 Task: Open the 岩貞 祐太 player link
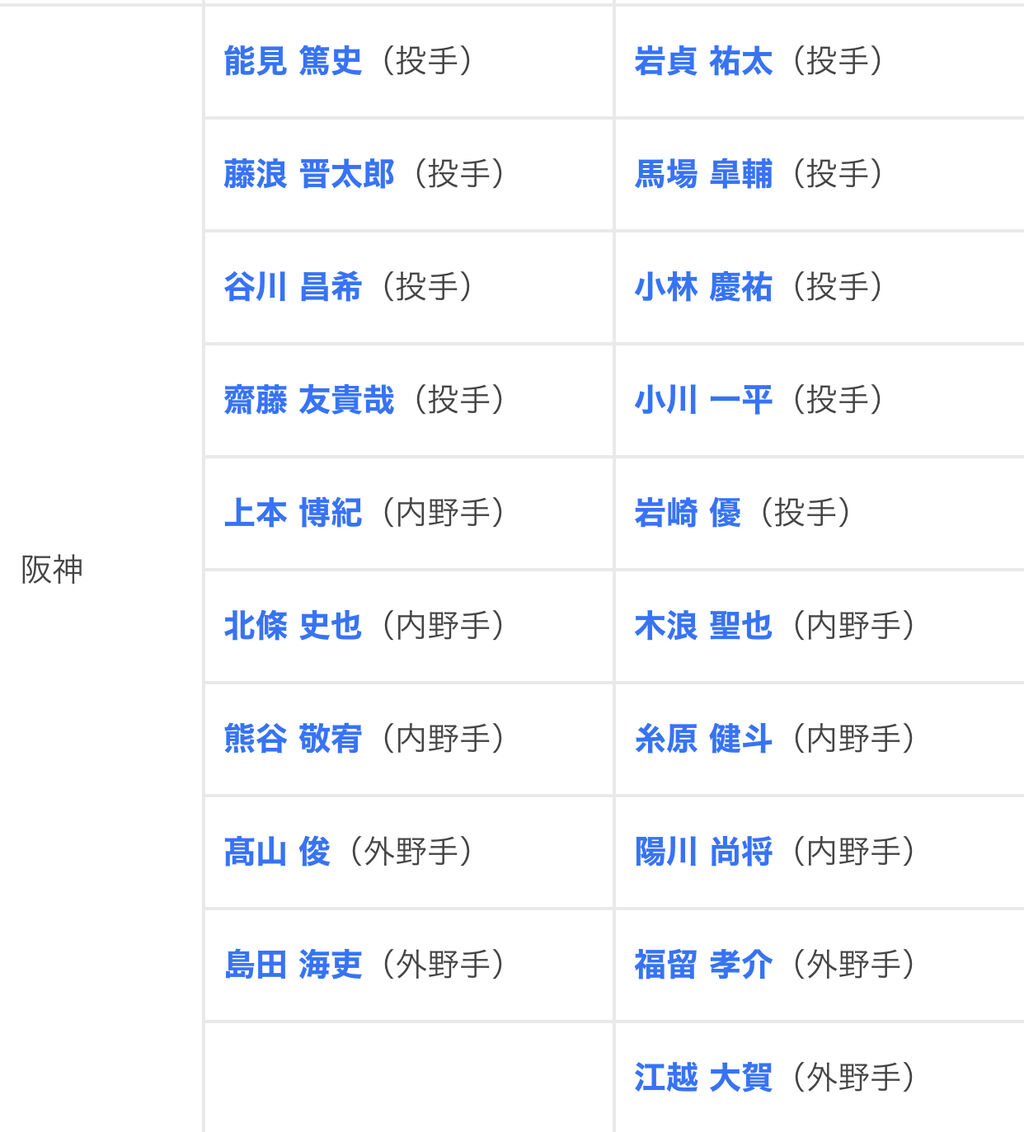[703, 61]
